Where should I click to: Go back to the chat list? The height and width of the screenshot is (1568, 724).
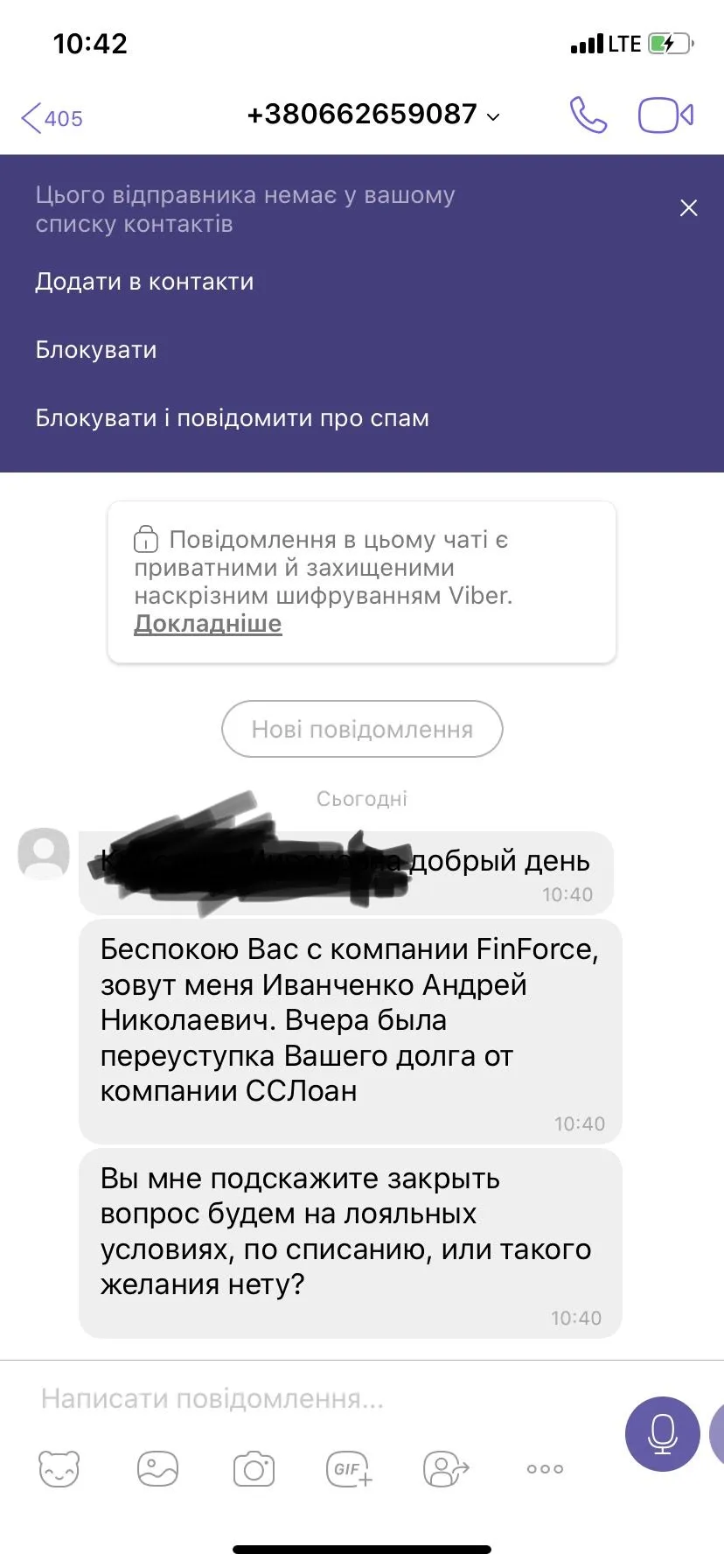pos(51,118)
